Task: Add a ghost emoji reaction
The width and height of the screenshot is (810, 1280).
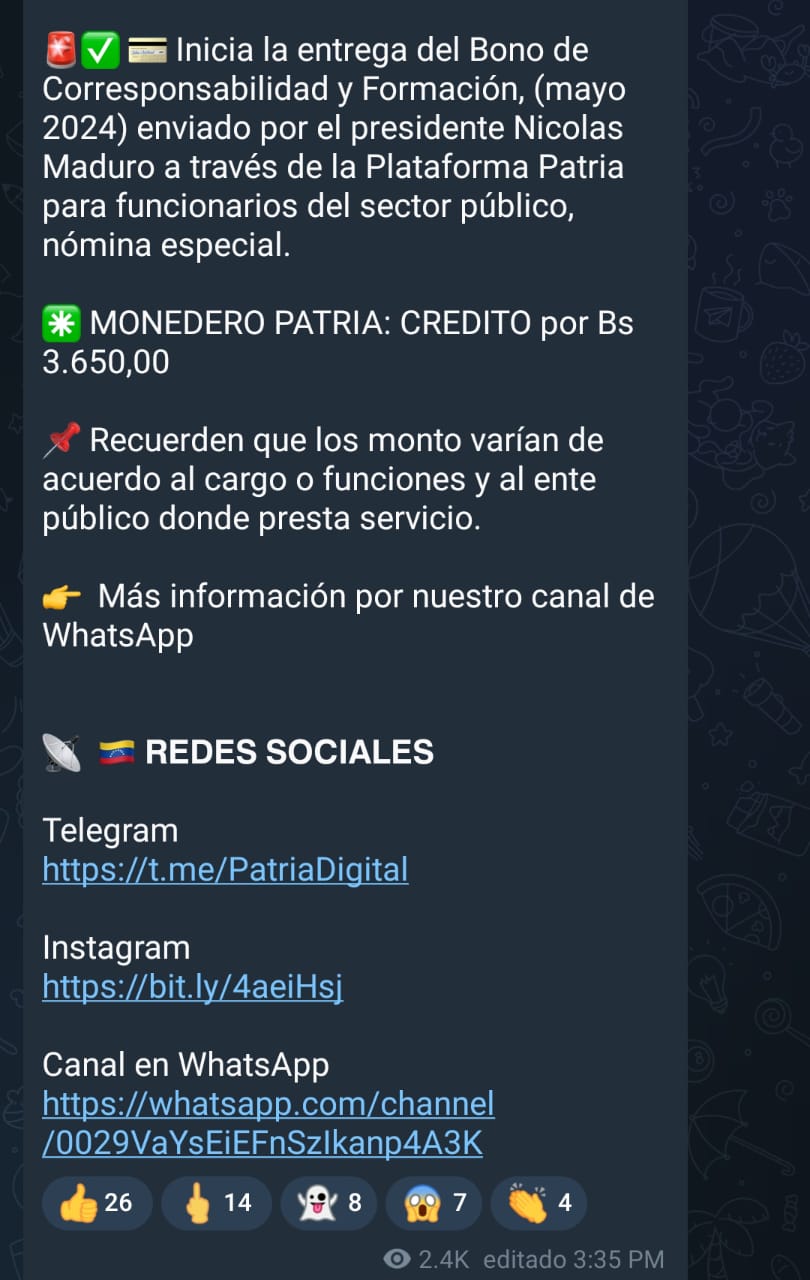Action: point(329,1202)
